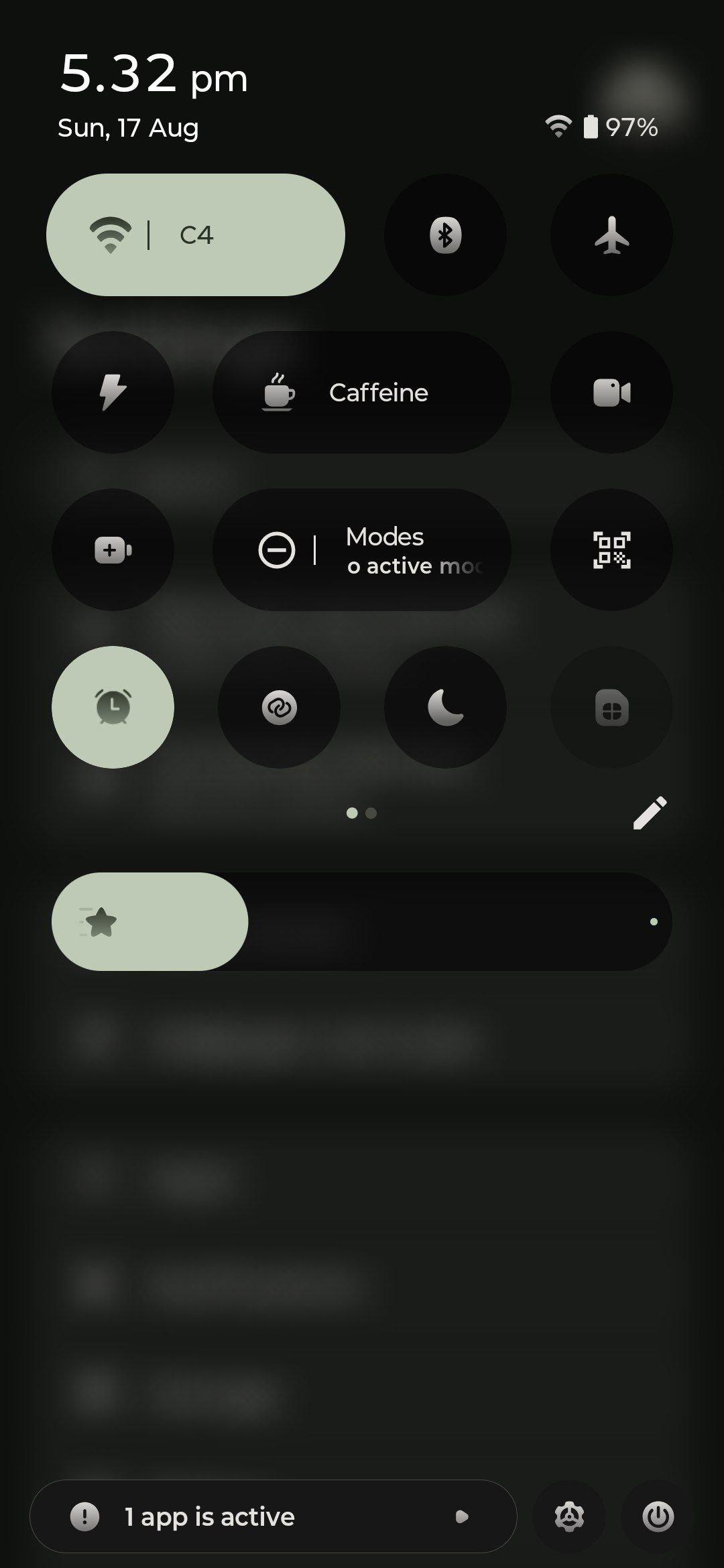Open the '1 app is active' notice
724x1568 pixels.
[x=273, y=1516]
